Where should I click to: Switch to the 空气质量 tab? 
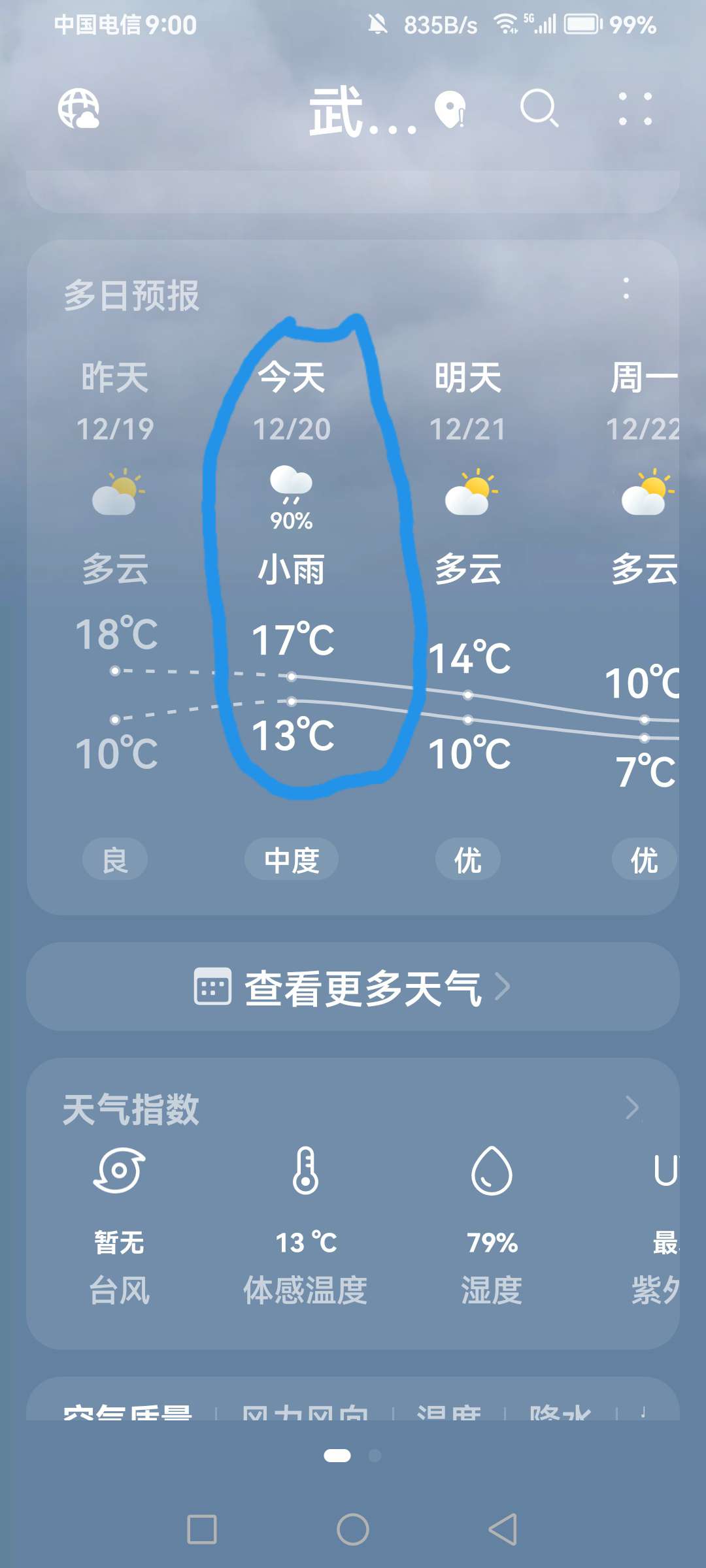(127, 1411)
